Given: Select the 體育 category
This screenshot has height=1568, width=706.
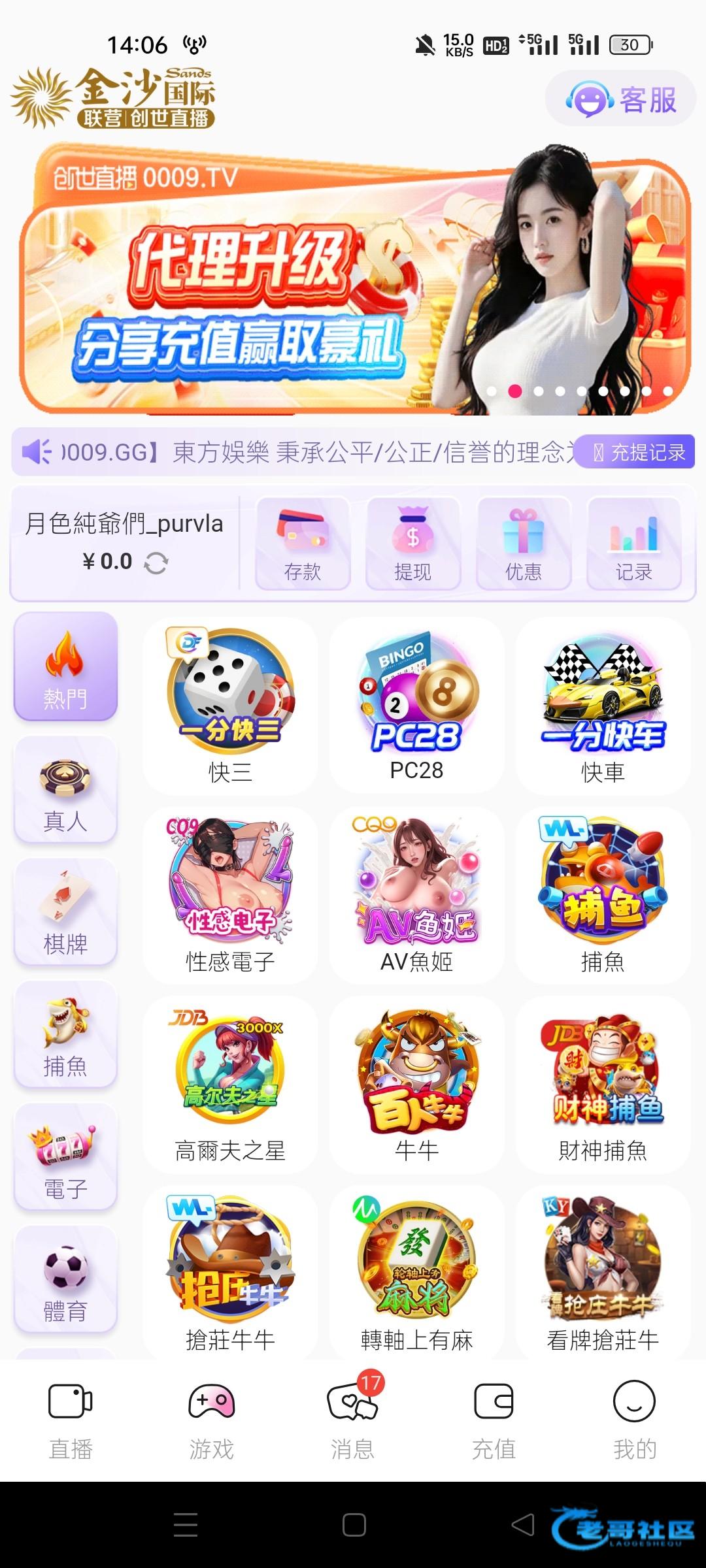Looking at the screenshot, I should tap(65, 1281).
